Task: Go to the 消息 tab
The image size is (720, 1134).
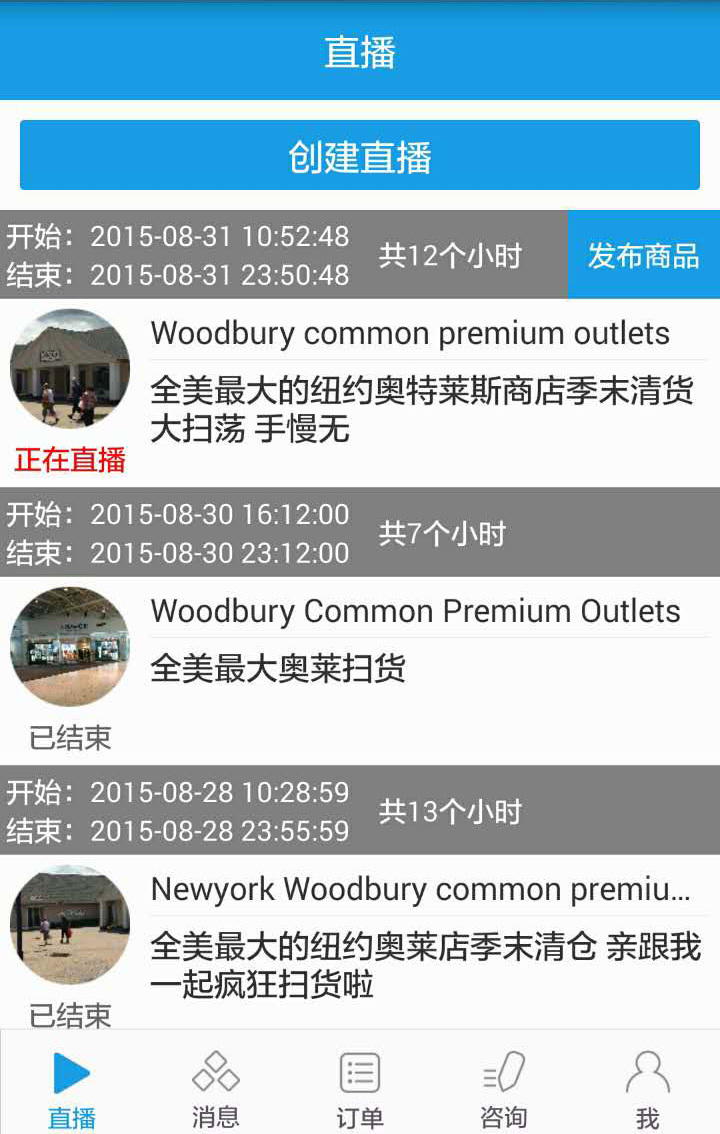Action: [216, 1088]
